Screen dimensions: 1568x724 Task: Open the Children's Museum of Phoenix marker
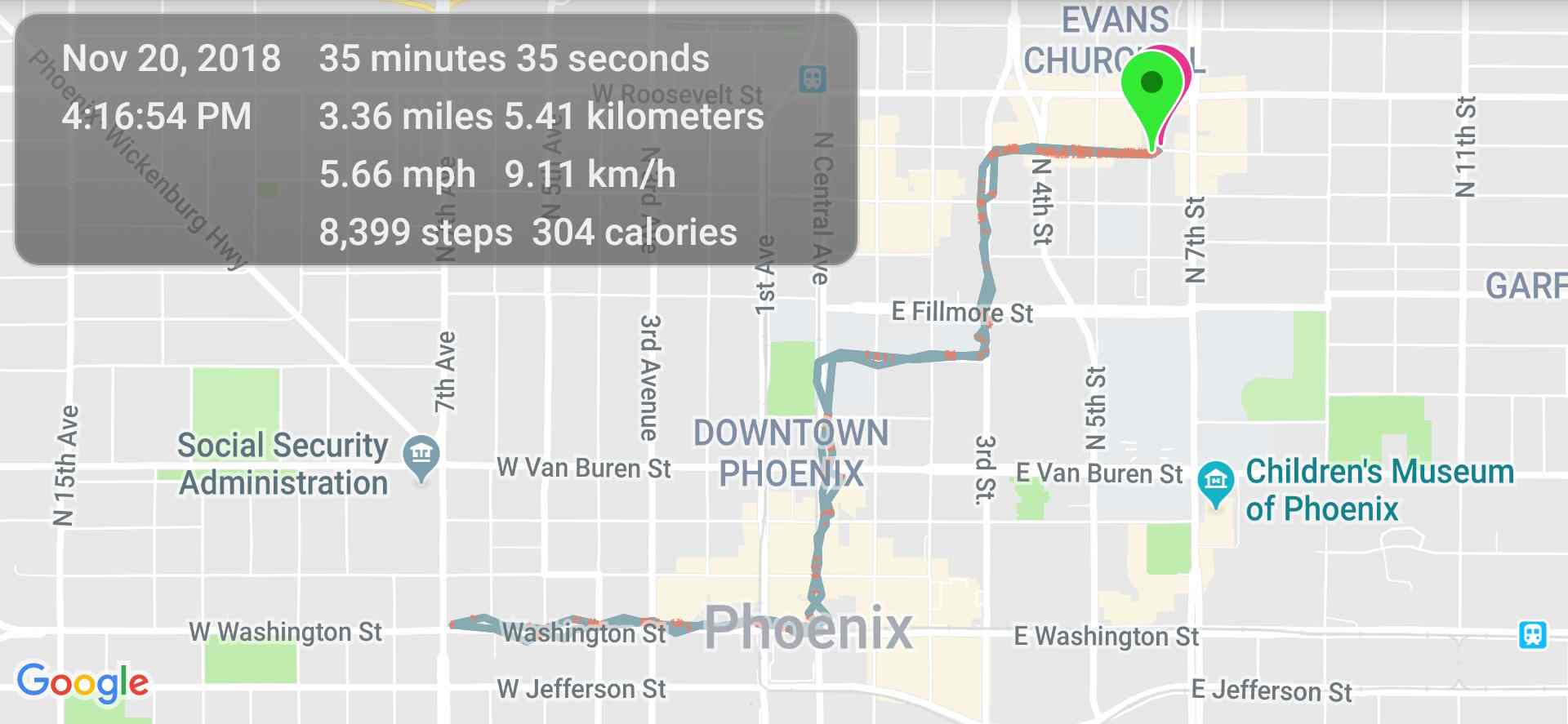click(x=1215, y=482)
